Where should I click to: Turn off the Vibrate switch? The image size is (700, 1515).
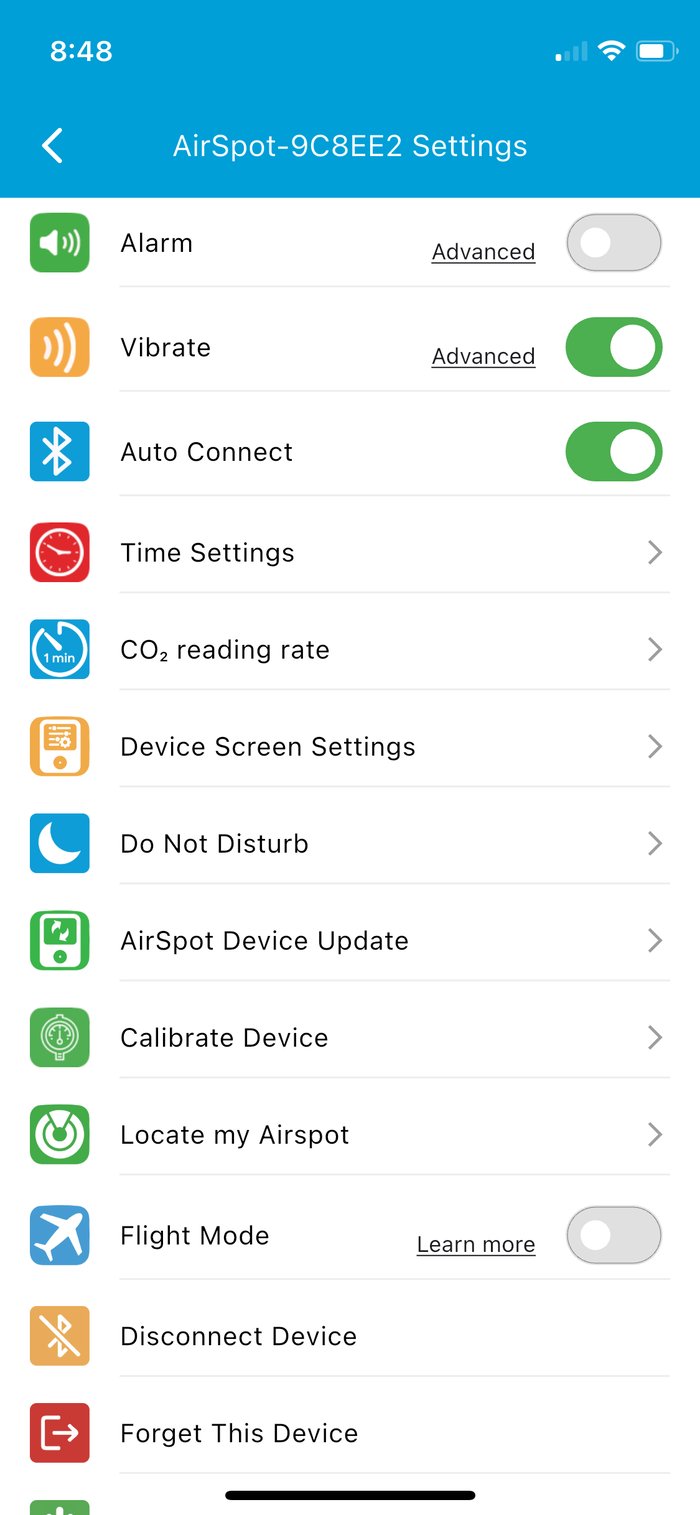click(x=614, y=347)
